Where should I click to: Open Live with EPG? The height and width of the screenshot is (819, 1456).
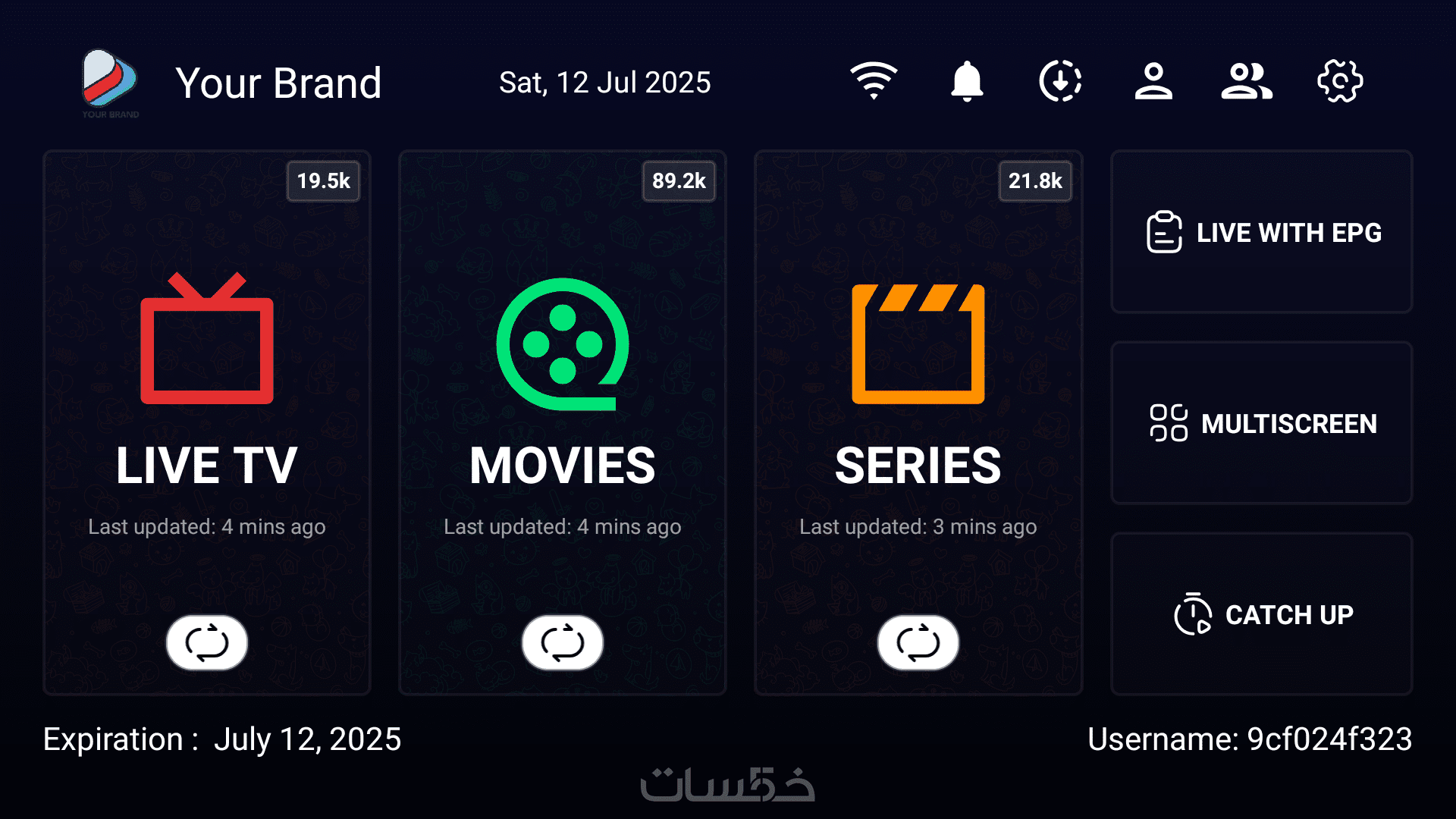(1261, 232)
